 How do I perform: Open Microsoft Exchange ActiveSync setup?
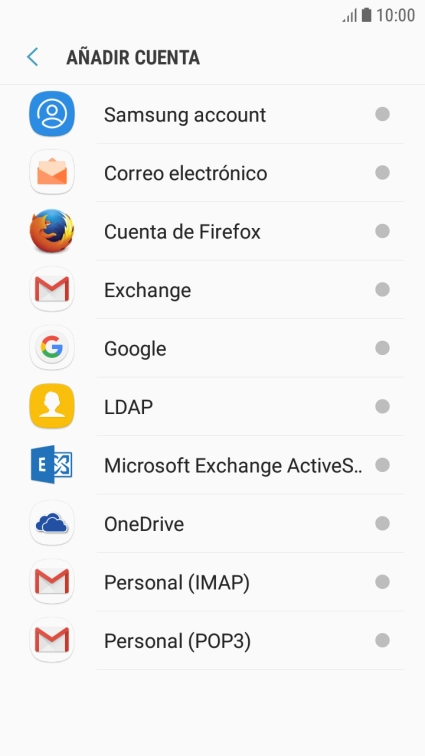tap(212, 465)
